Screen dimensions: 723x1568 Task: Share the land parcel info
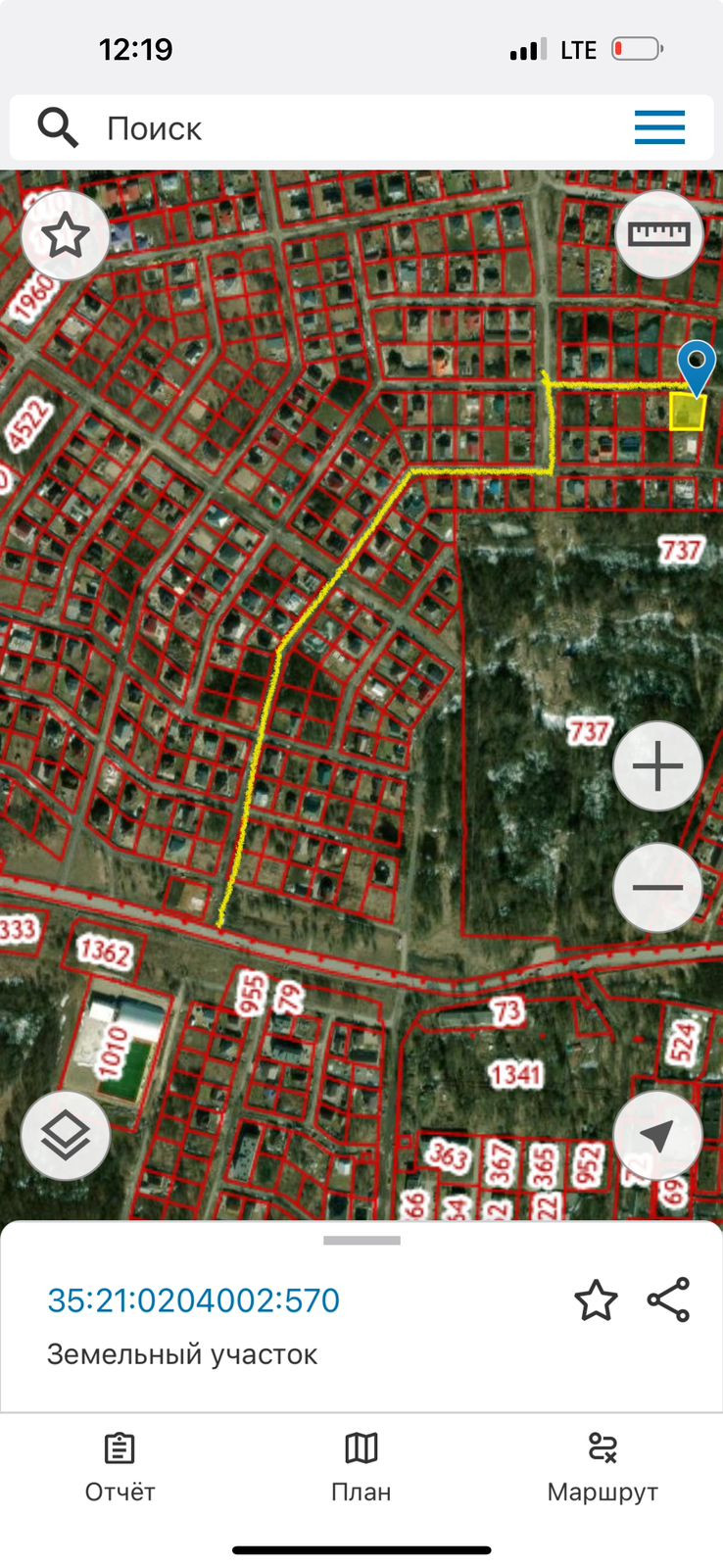coord(668,1300)
